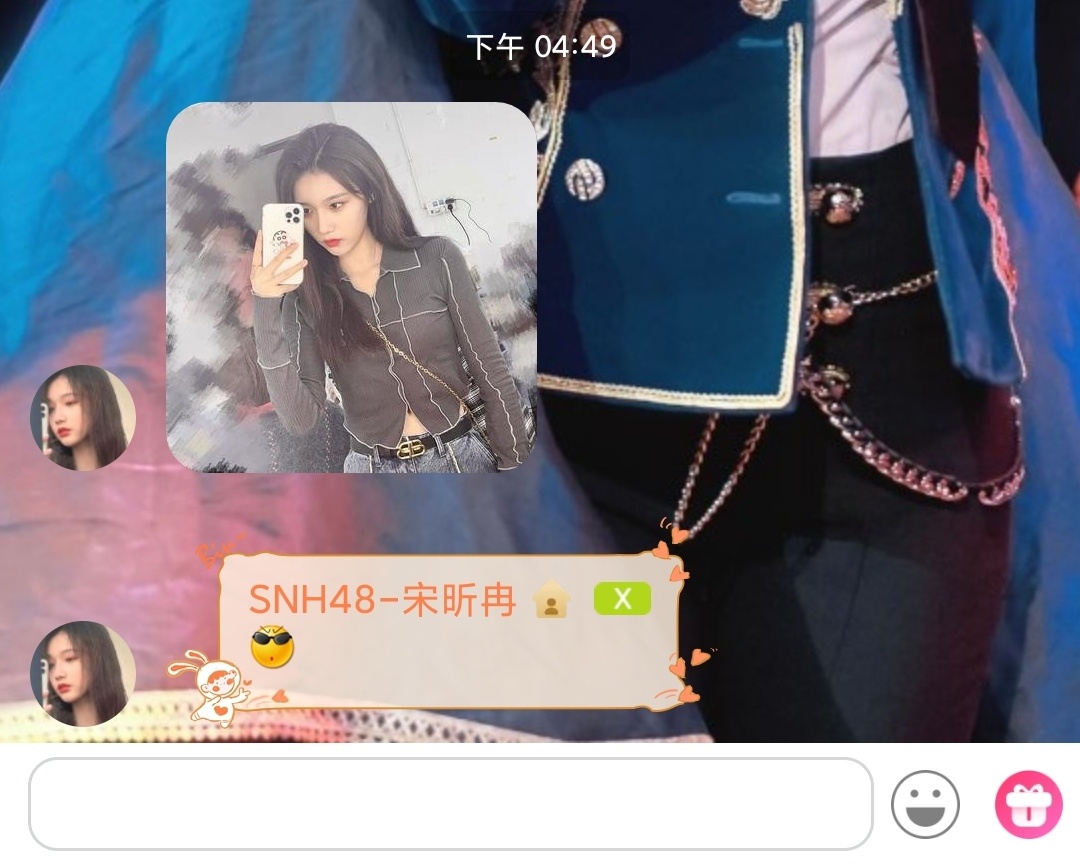Open sender avatar beside the photo message
The height and width of the screenshot is (865, 1080).
coord(83,418)
